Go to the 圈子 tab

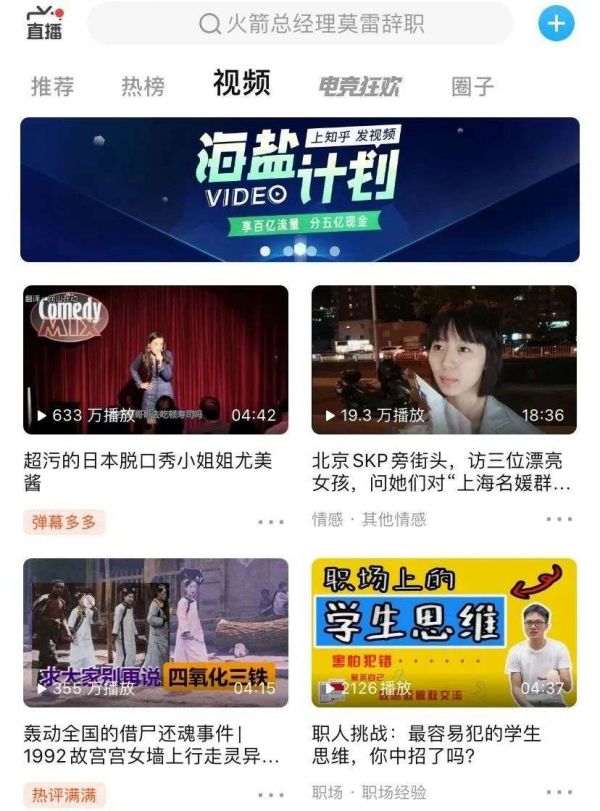tap(472, 86)
